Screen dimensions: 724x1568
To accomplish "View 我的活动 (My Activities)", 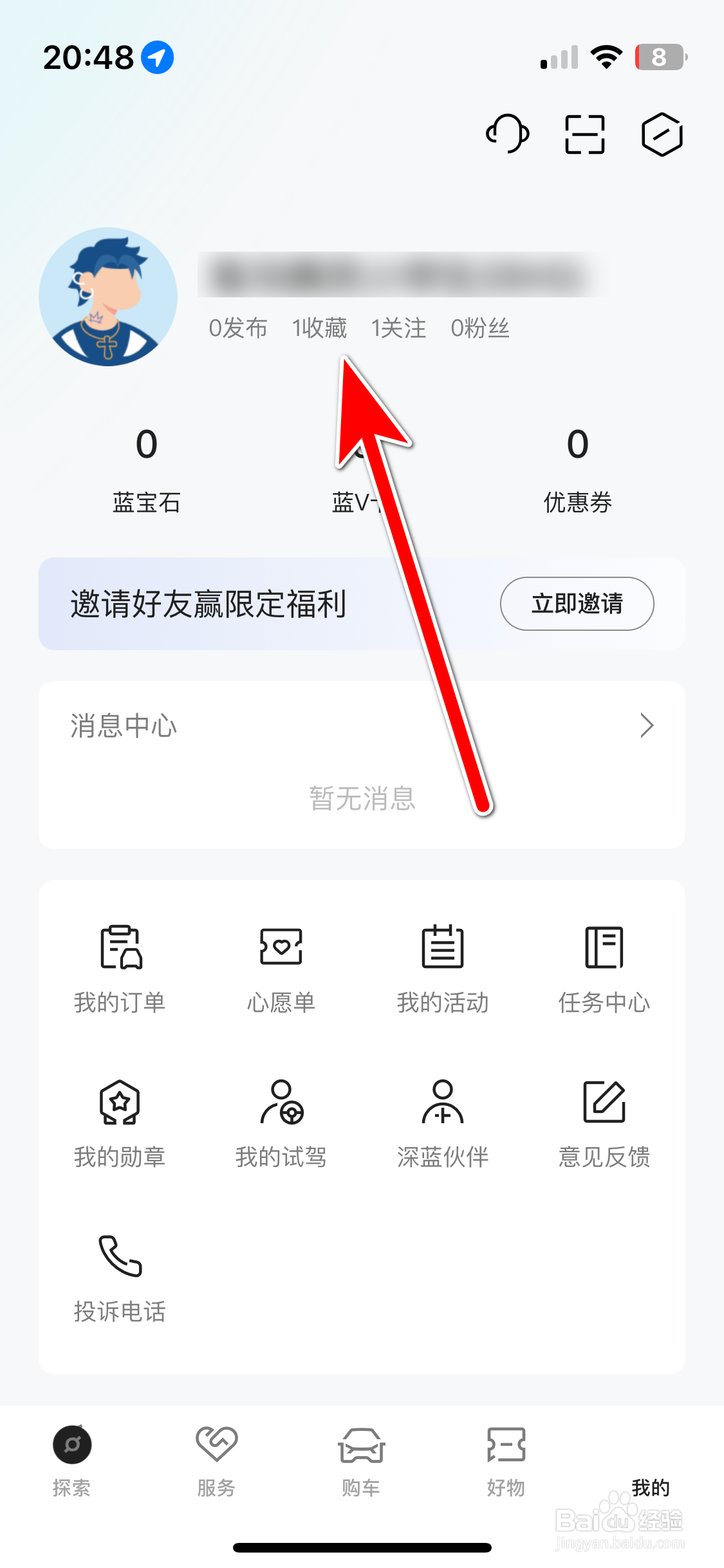I will tap(442, 969).
